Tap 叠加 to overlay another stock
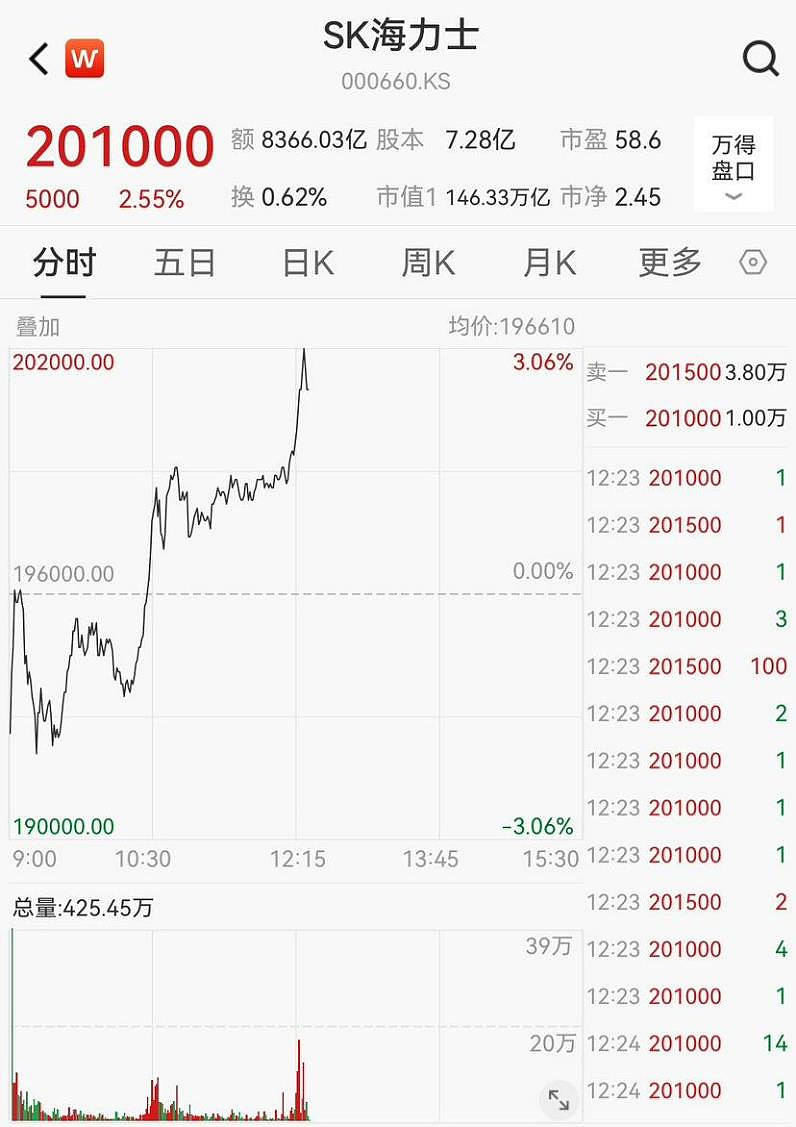The image size is (796, 1127). click(37, 326)
